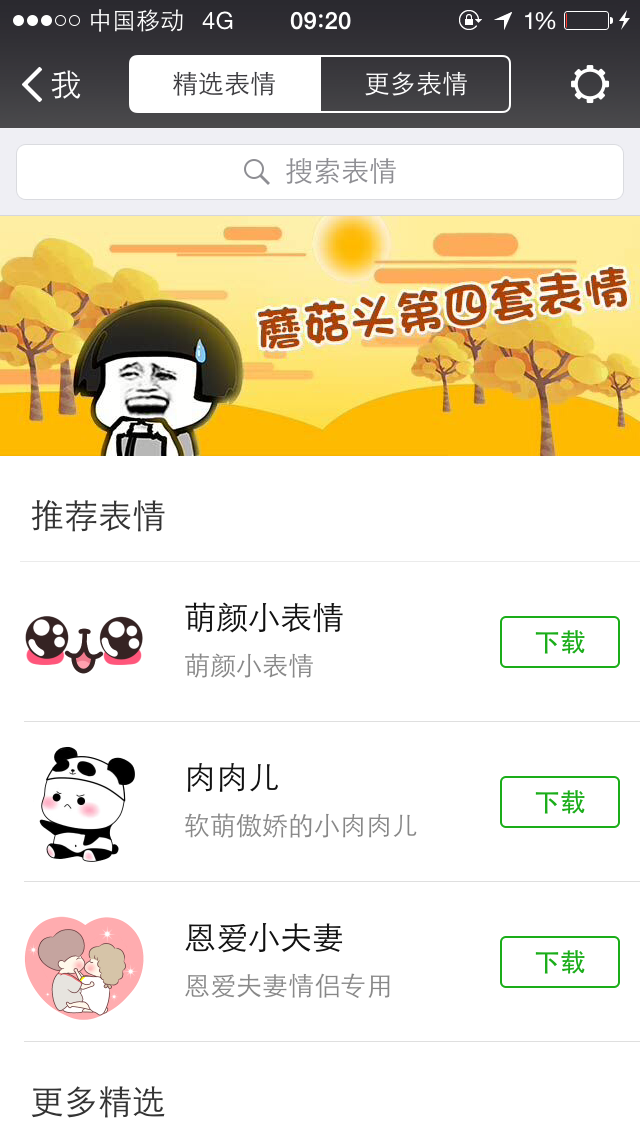The height and width of the screenshot is (1136, 640).
Task: Switch to the 精选表情 tab
Action: pos(224,84)
